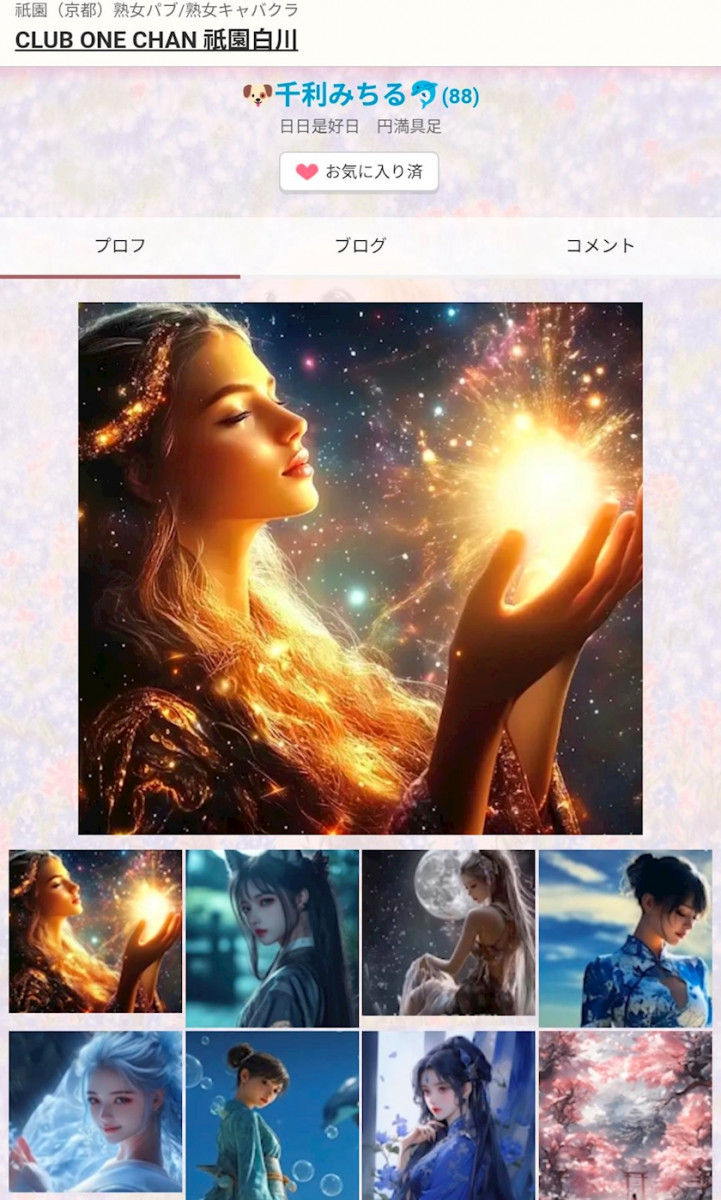Select the icy white-haired woman thumbnail
This screenshot has height=1200, width=721.
[x=96, y=1114]
